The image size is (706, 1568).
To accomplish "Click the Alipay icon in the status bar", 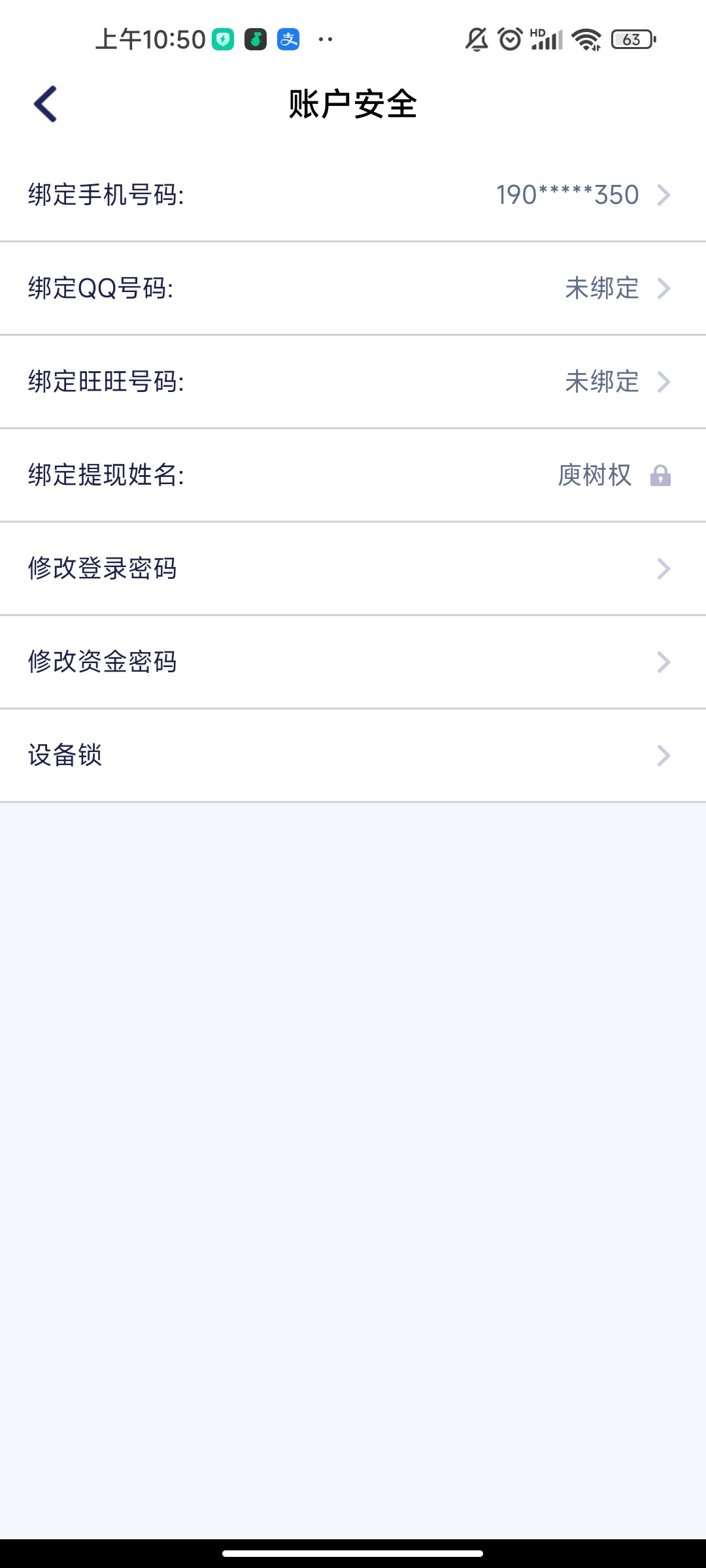I will point(288,39).
